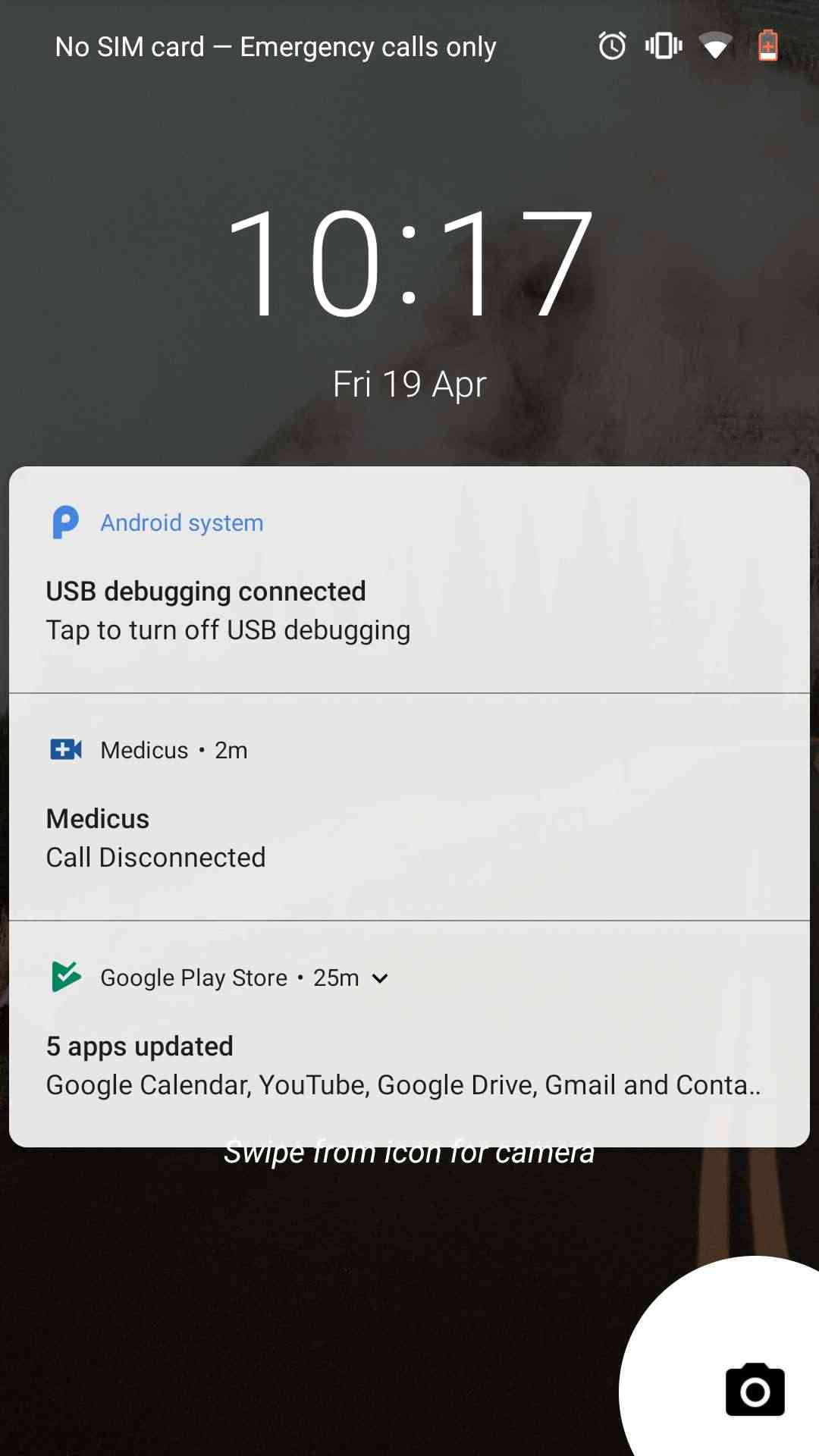This screenshot has height=1456, width=819.
Task: Tap the camera shortcut icon
Action: [755, 1390]
